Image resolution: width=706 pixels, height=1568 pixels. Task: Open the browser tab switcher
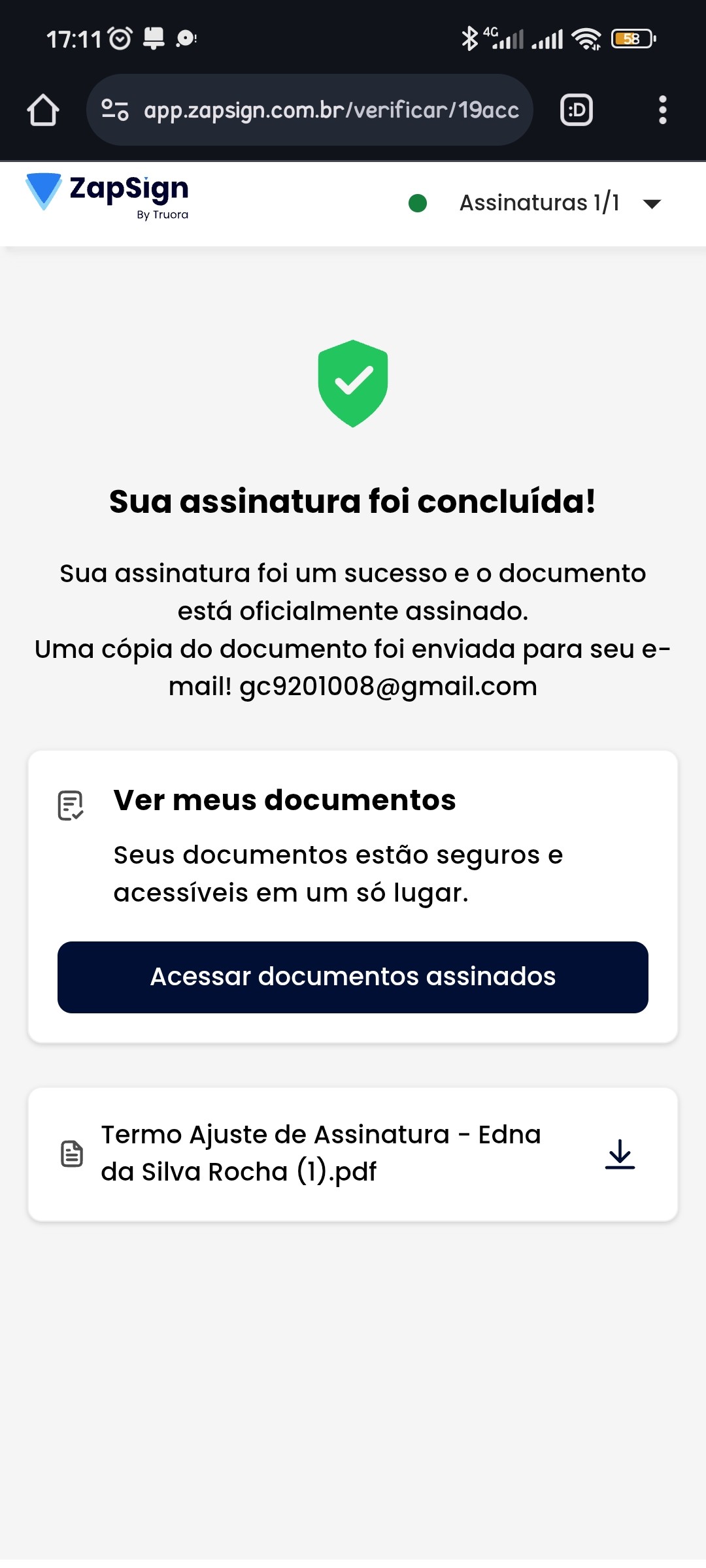[x=576, y=110]
